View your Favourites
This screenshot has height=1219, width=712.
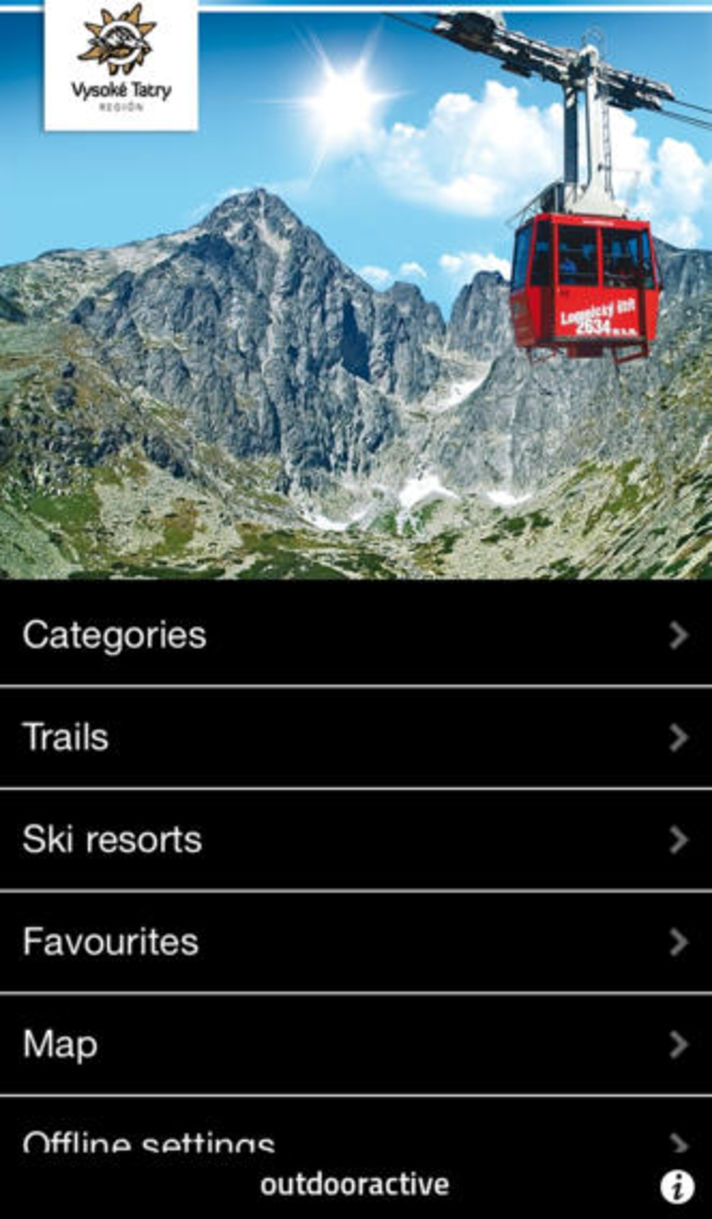(355, 942)
